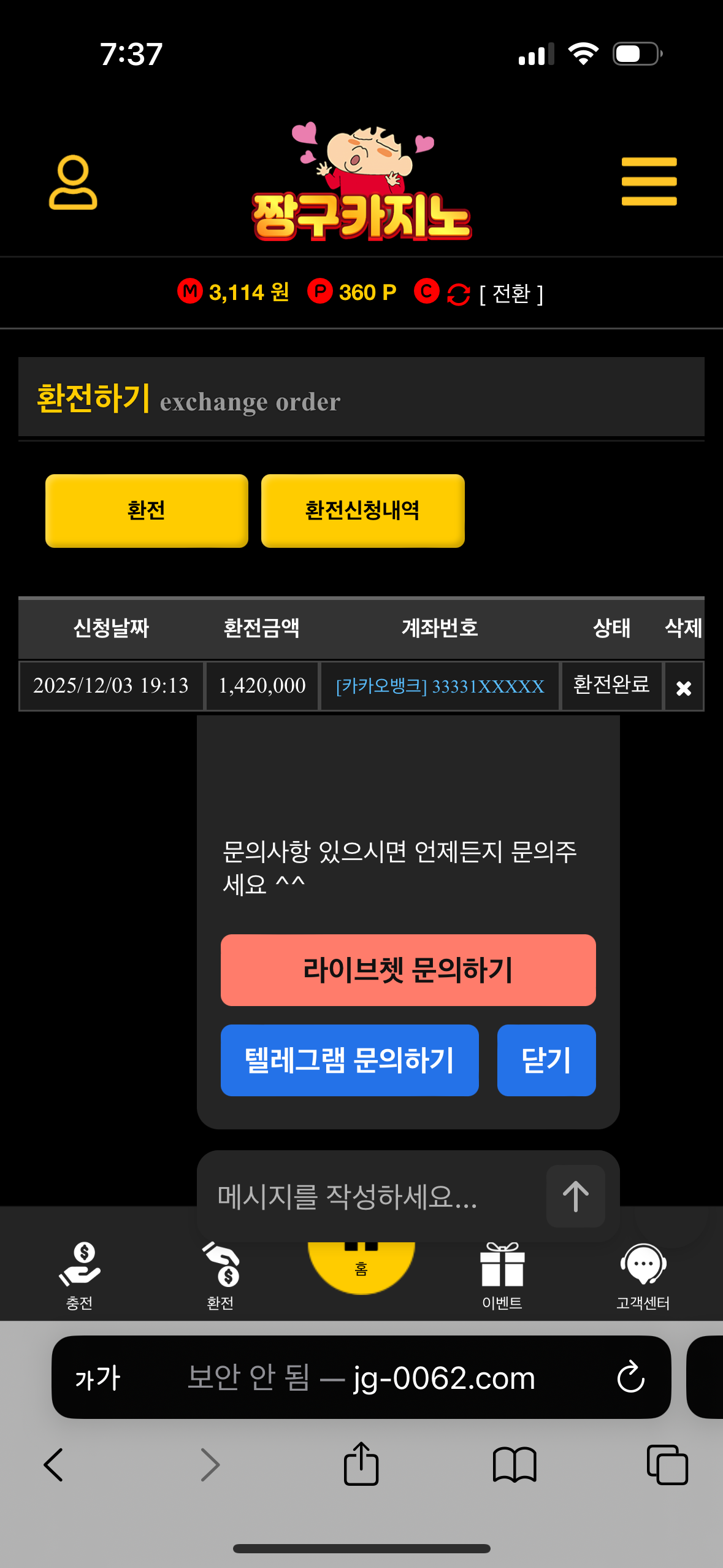The height and width of the screenshot is (1568, 723).
Task: Open the user profile icon
Action: 73,182
